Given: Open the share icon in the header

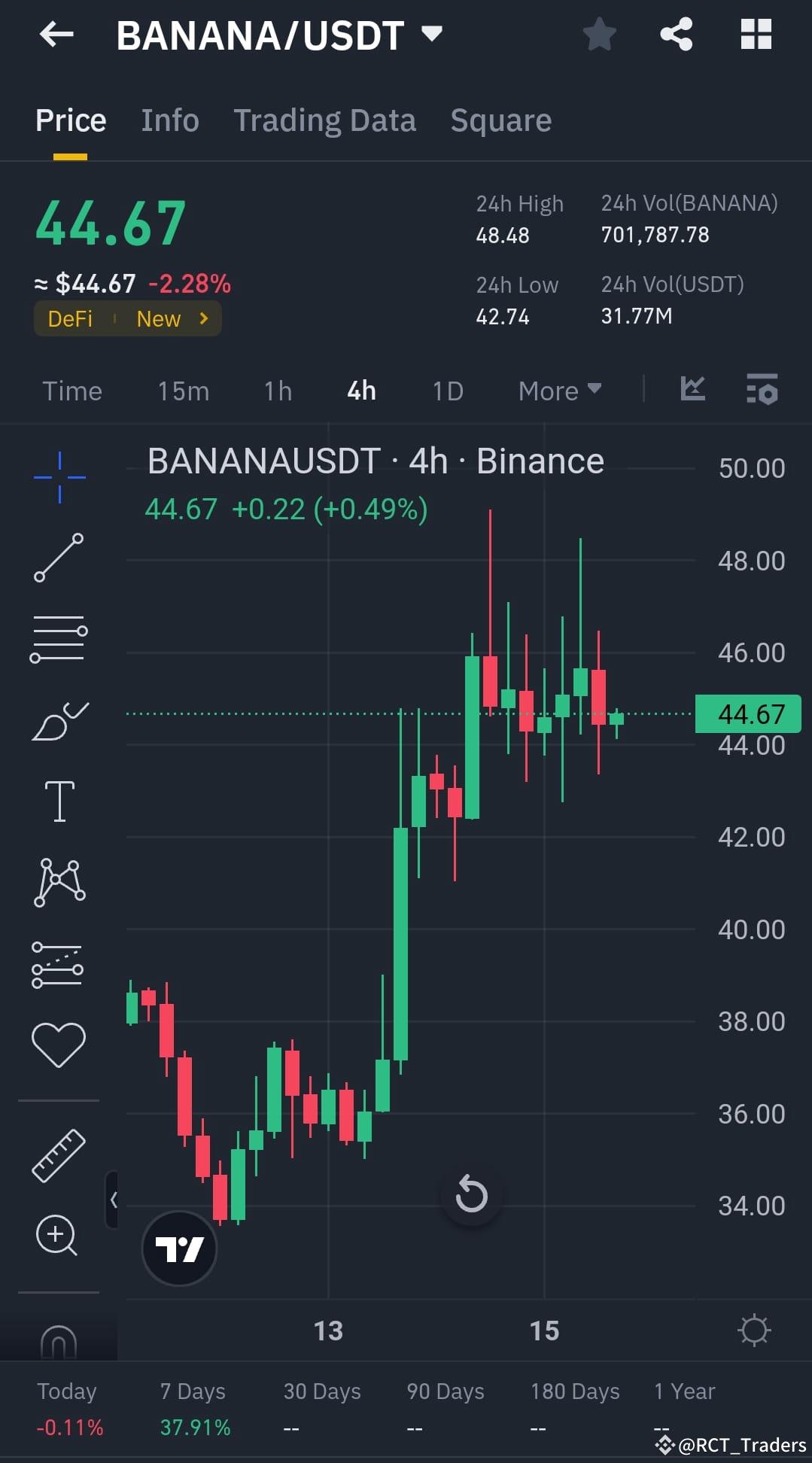Looking at the screenshot, I should (675, 33).
